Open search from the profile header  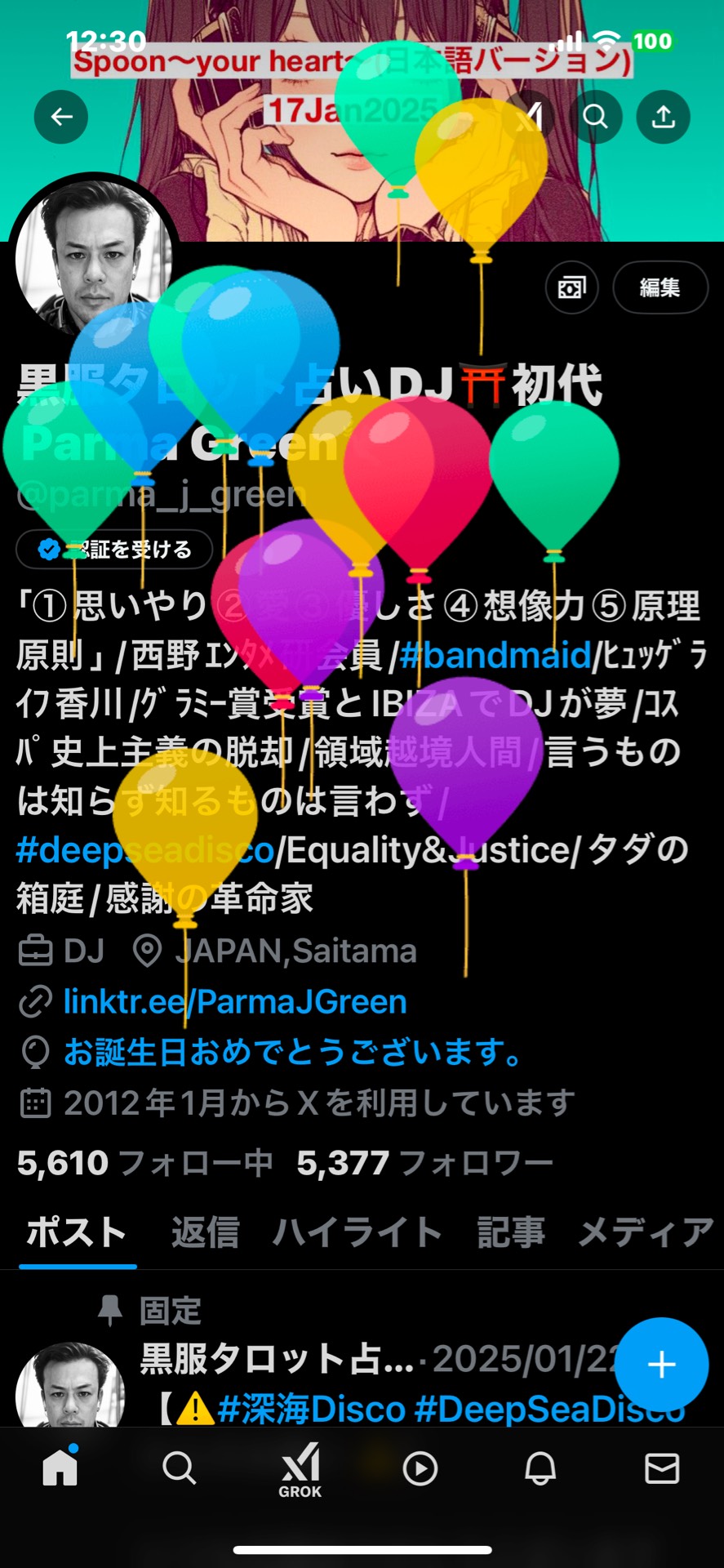[x=597, y=117]
